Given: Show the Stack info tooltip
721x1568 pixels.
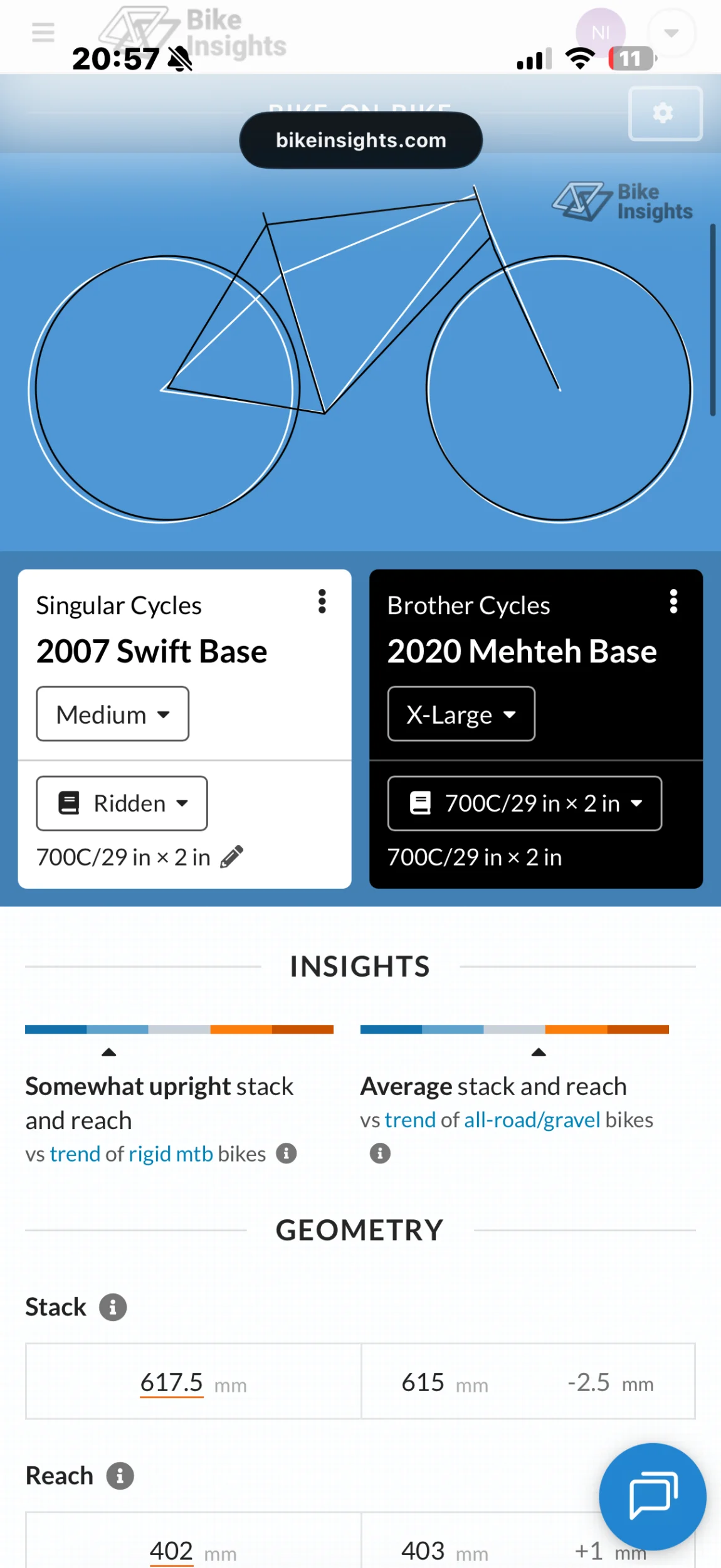Looking at the screenshot, I should pos(113,1307).
